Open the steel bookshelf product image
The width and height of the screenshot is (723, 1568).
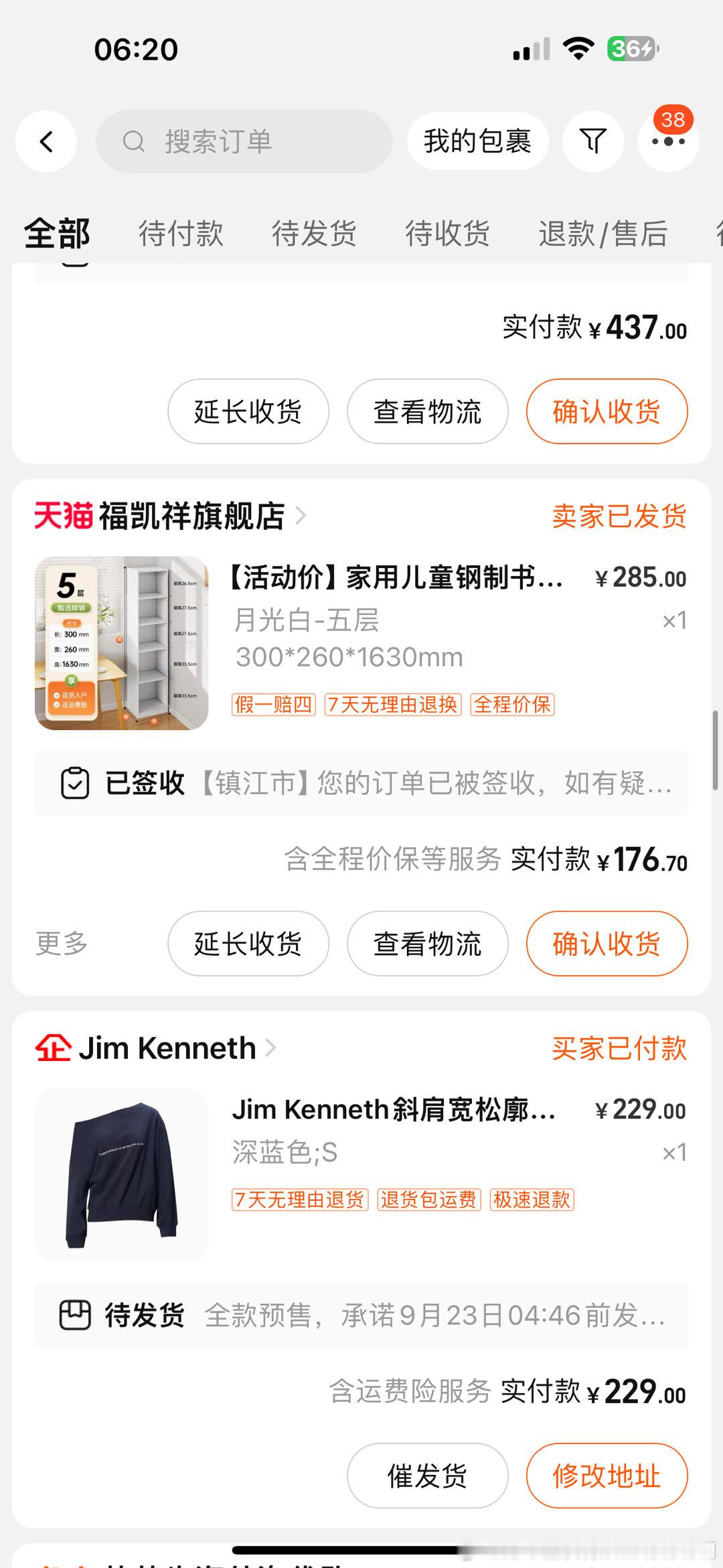(122, 643)
